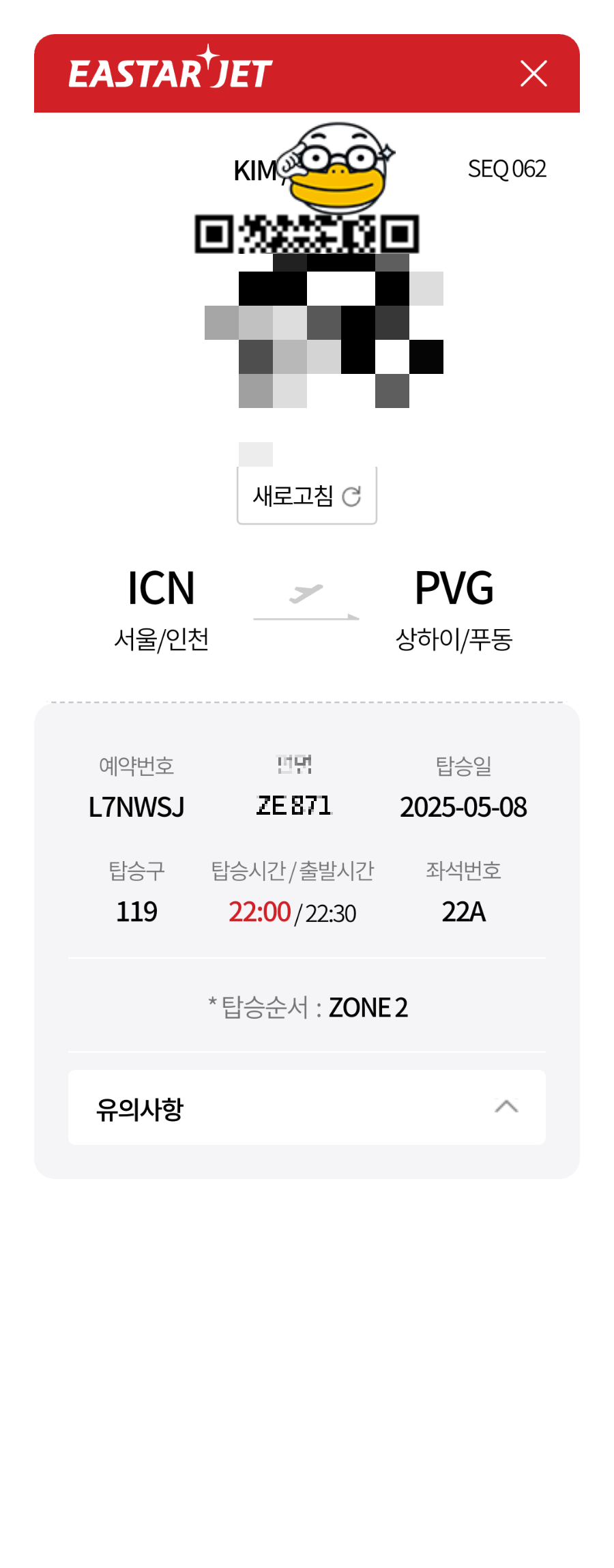Tap the 새로고침 refresh button
Screen dimensions: 614x1568
[x=307, y=496]
